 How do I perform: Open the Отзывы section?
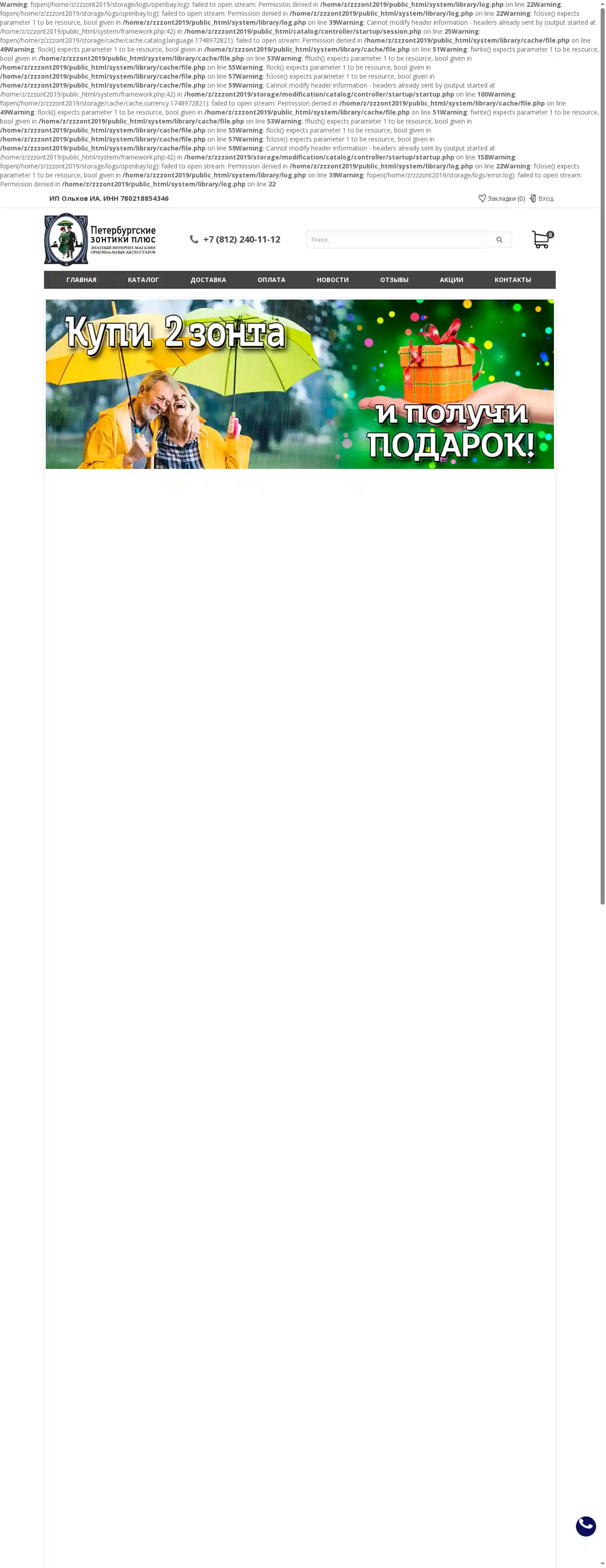(x=394, y=280)
